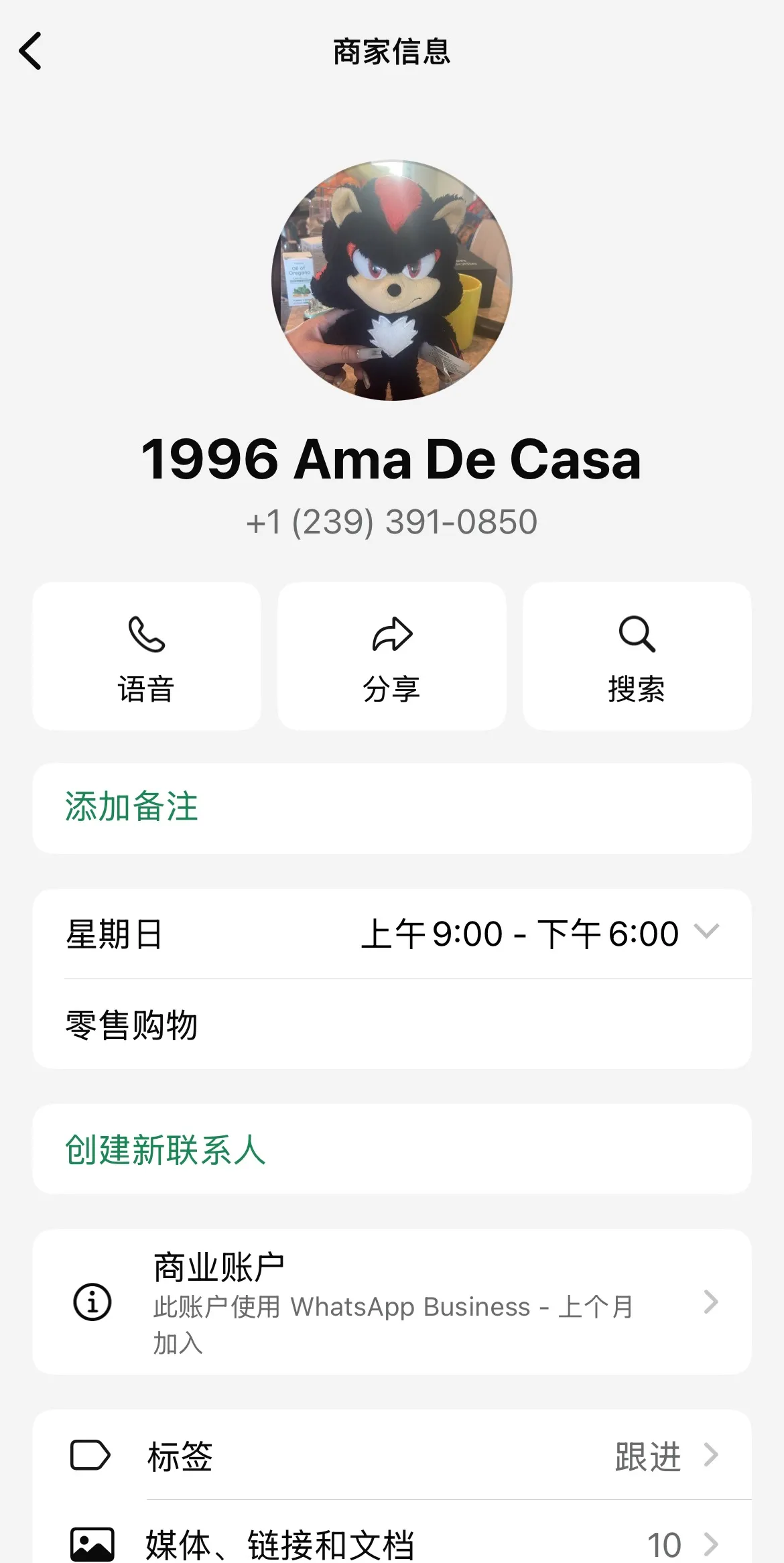Tap the media image icon beside 媒体、链接和文档
This screenshot has height=1563, width=784.
coord(91,1542)
